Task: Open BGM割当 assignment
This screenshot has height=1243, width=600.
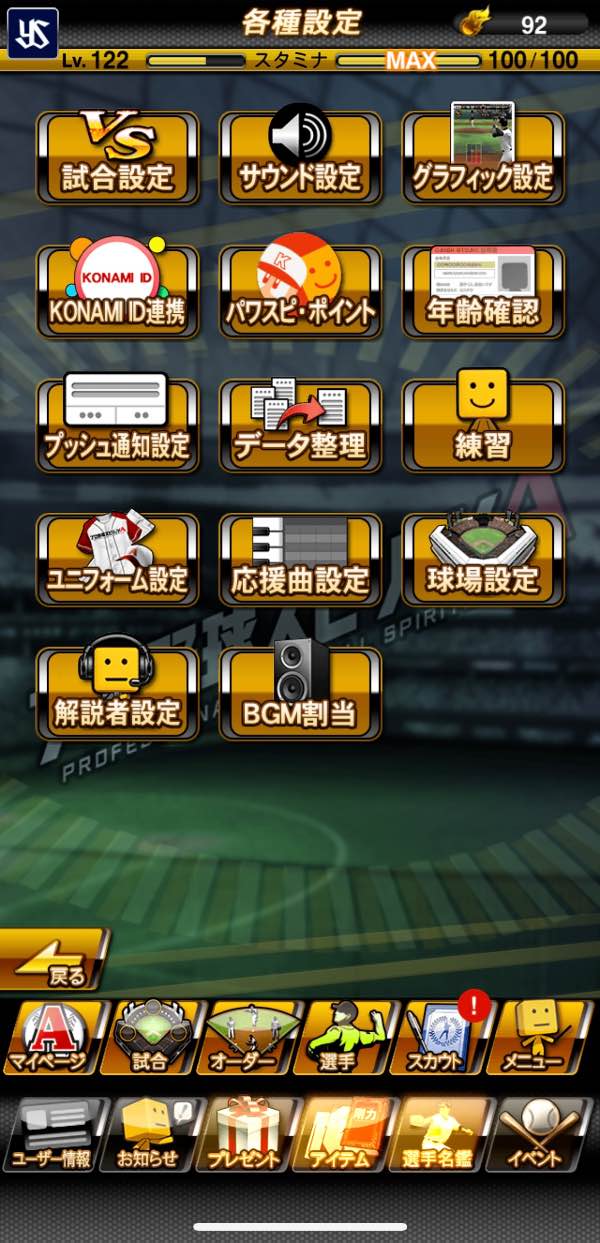Action: 300,695
